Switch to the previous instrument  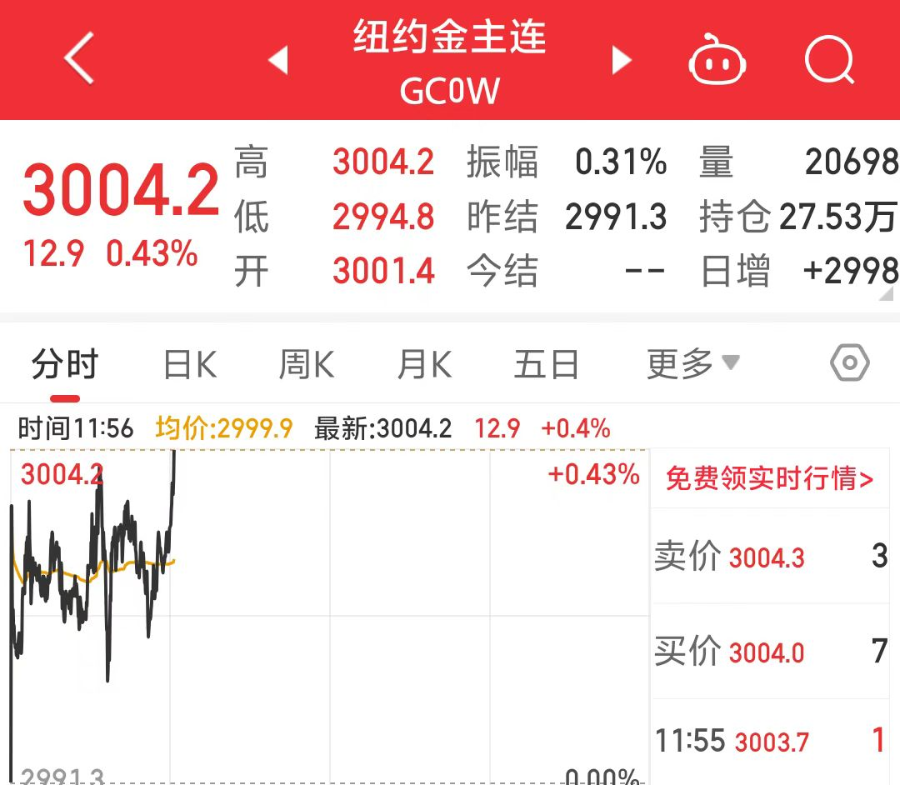278,61
